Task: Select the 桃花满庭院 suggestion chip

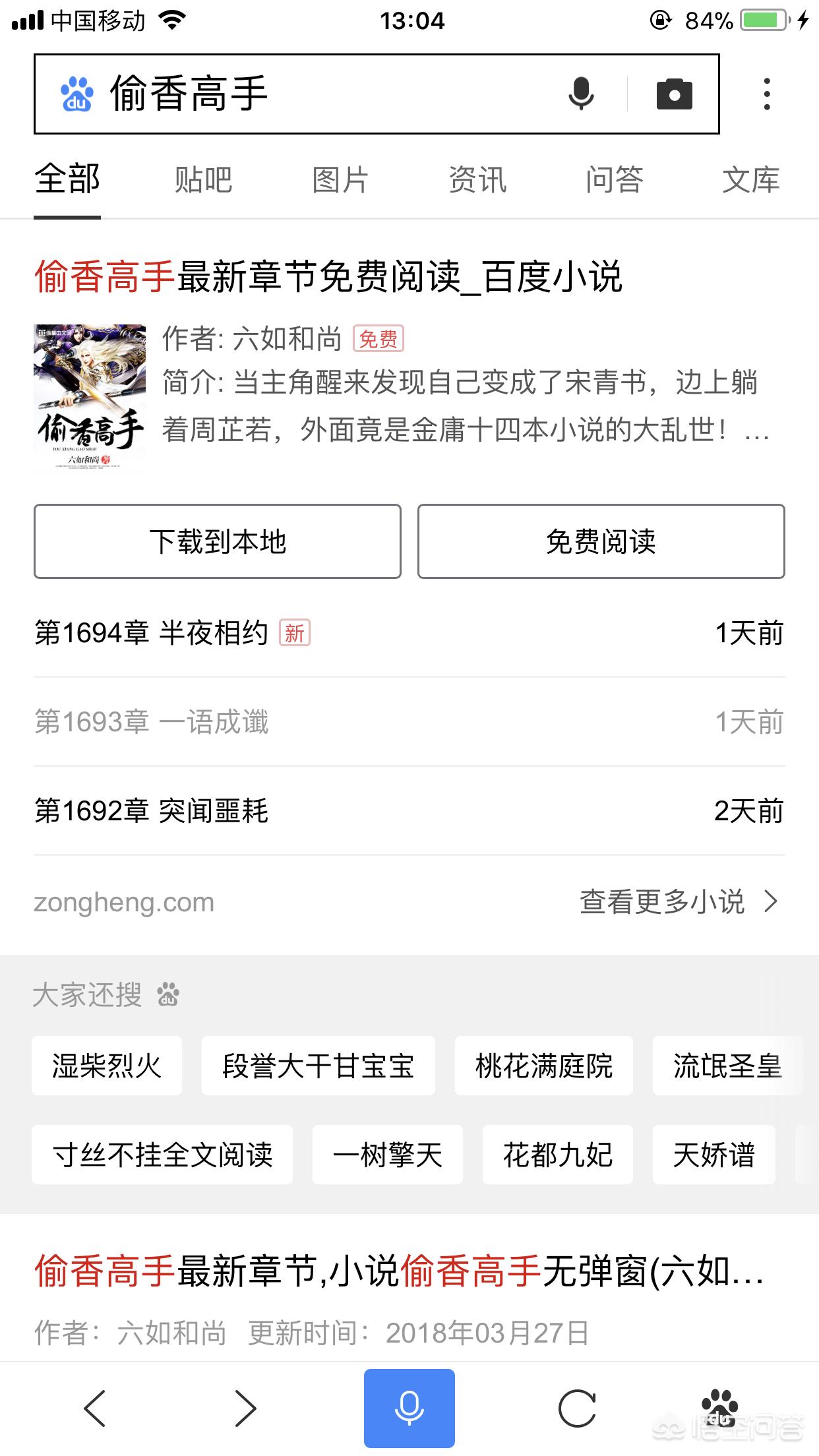Action: [x=544, y=1066]
